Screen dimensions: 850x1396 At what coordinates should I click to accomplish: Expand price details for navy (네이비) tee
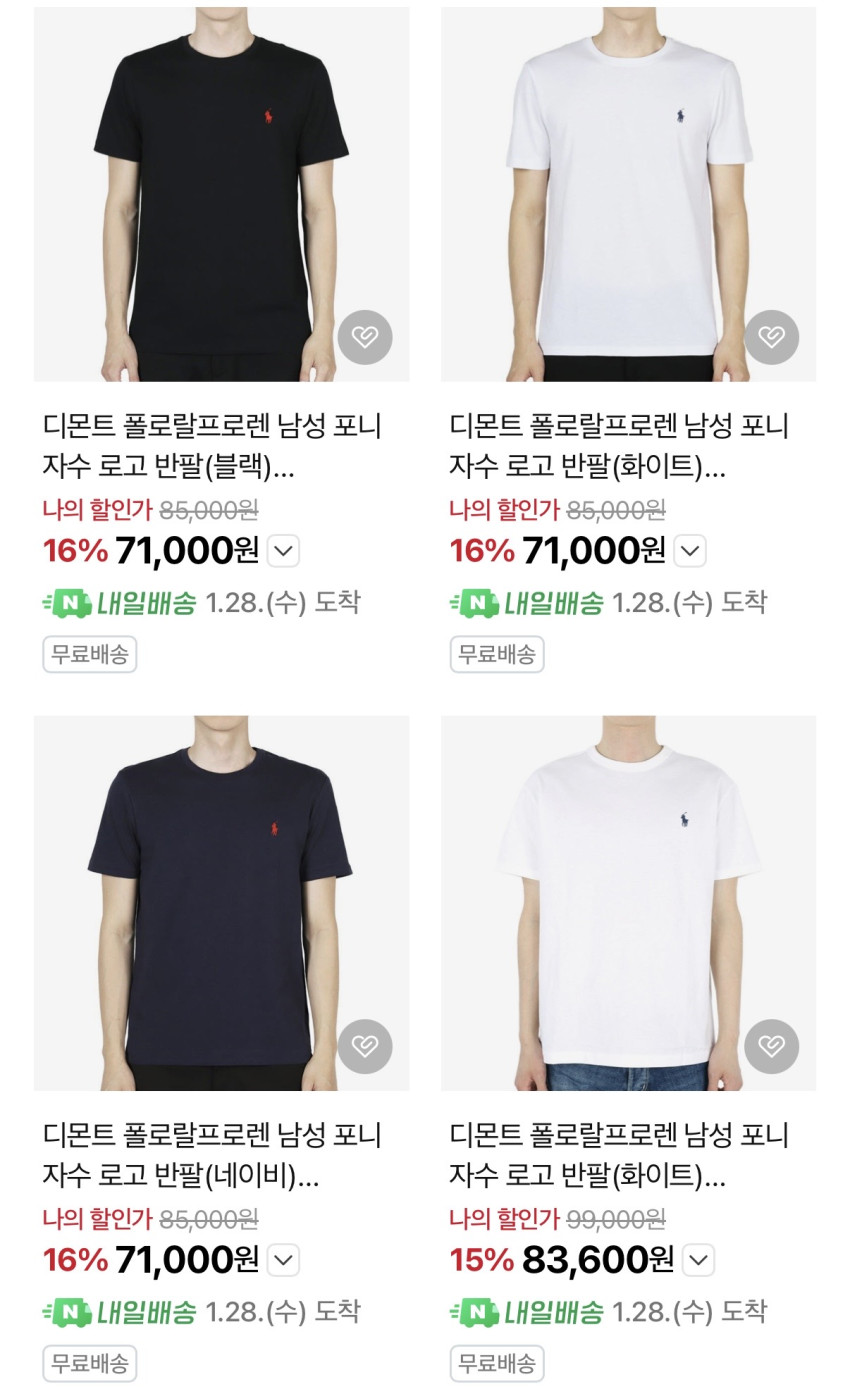[x=283, y=1260]
